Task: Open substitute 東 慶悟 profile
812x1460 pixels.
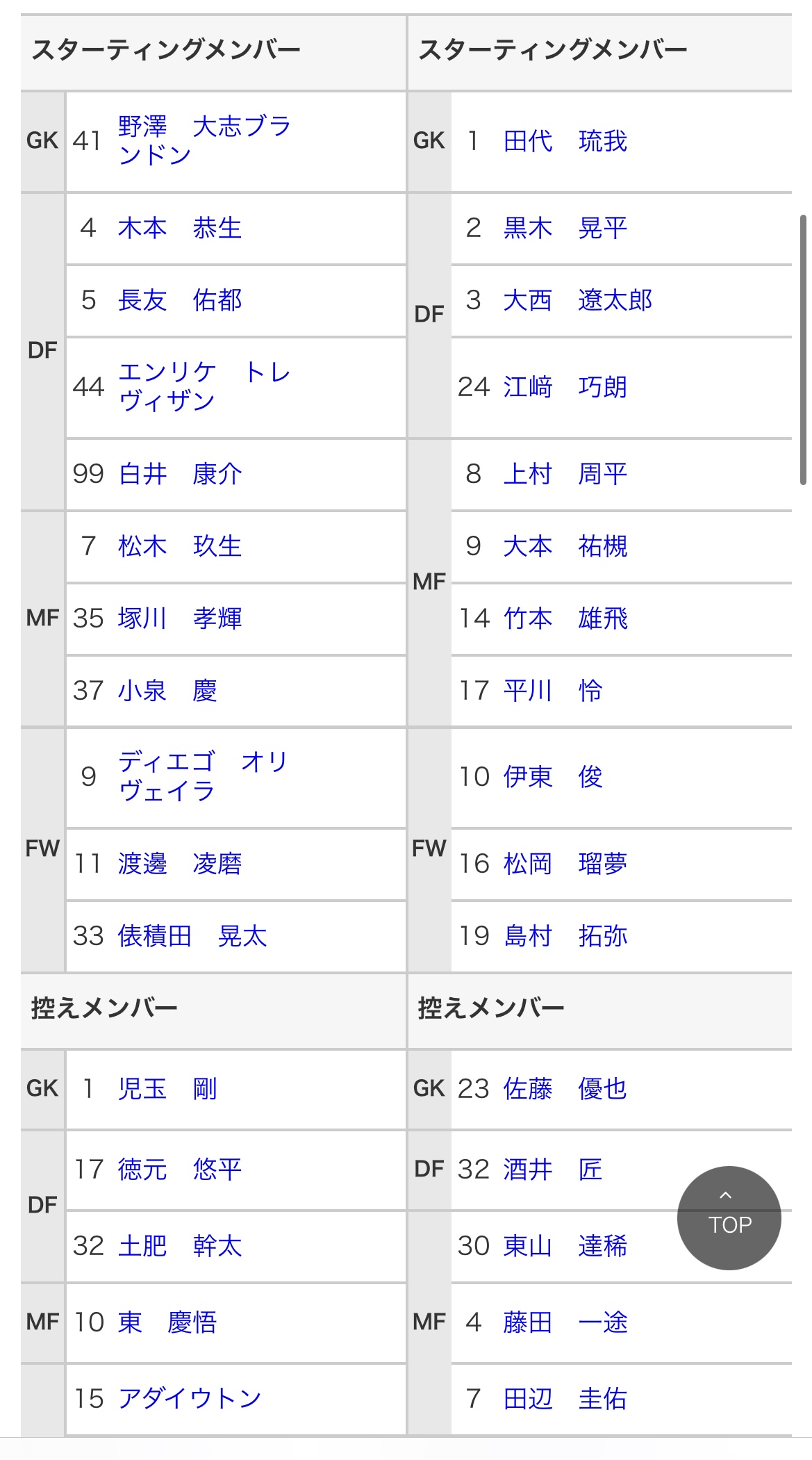Action: [x=167, y=1322]
